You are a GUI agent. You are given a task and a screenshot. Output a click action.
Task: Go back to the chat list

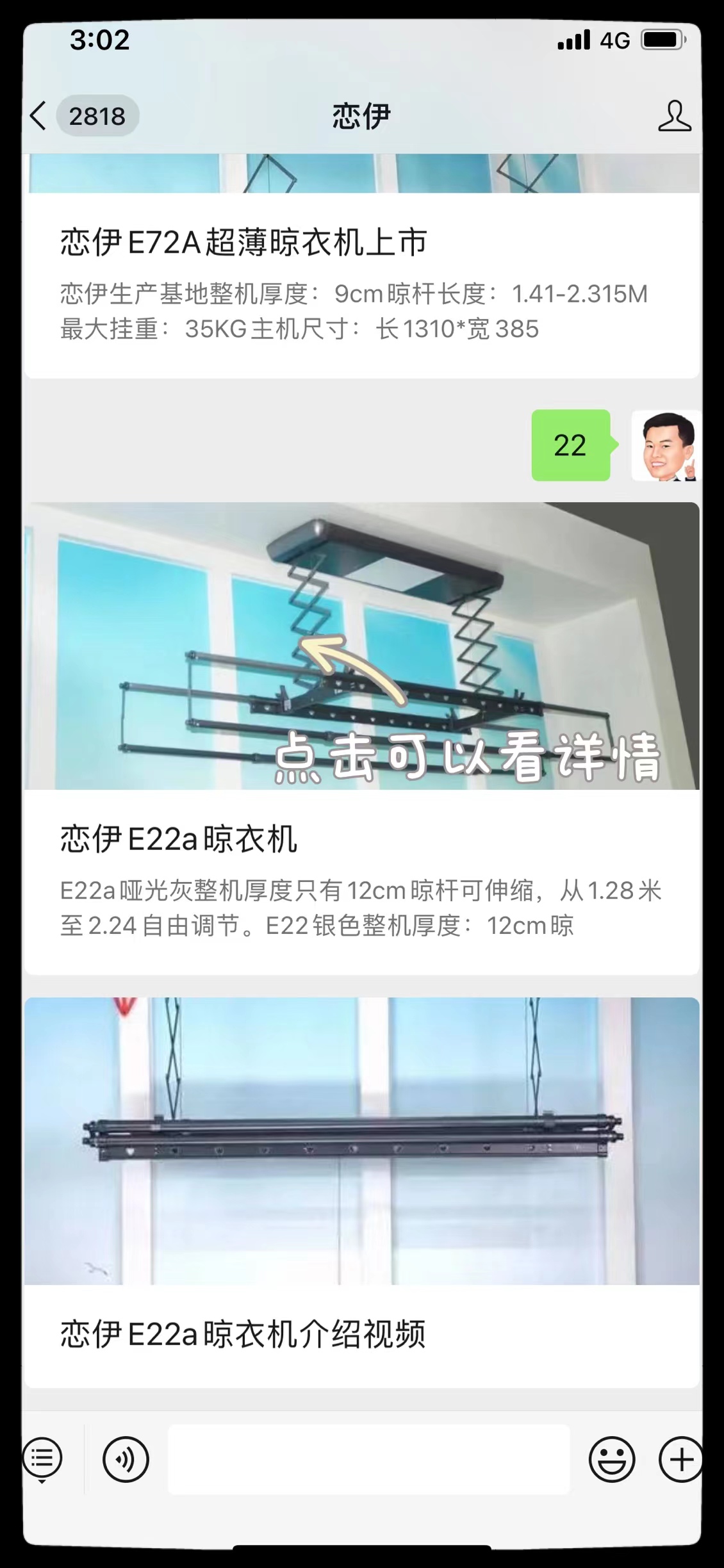point(40,116)
